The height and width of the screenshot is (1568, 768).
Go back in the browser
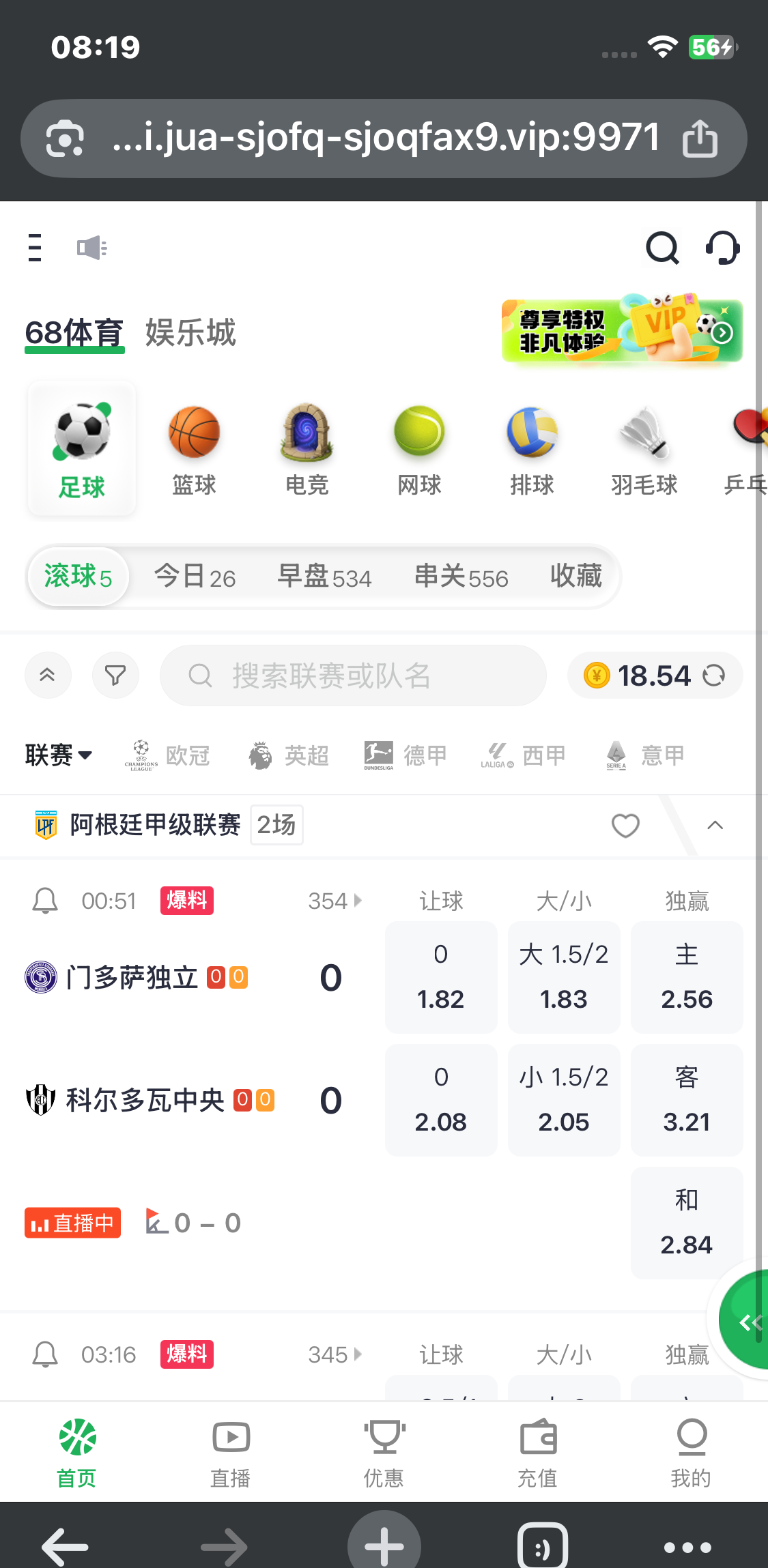[66, 1546]
